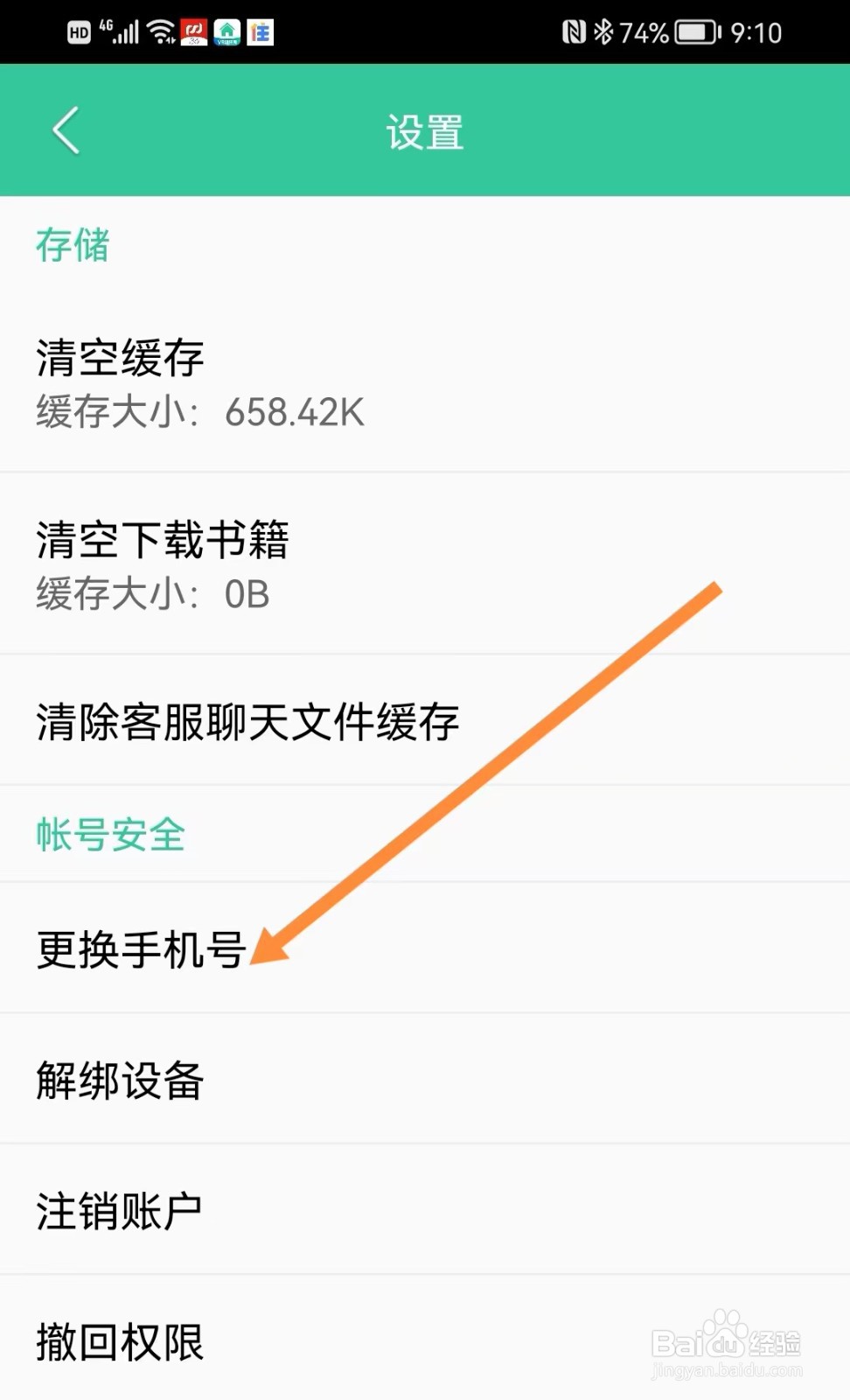Tap 解绑设备 to unbind devices
This screenshot has width=850, height=1400.
[119, 1082]
